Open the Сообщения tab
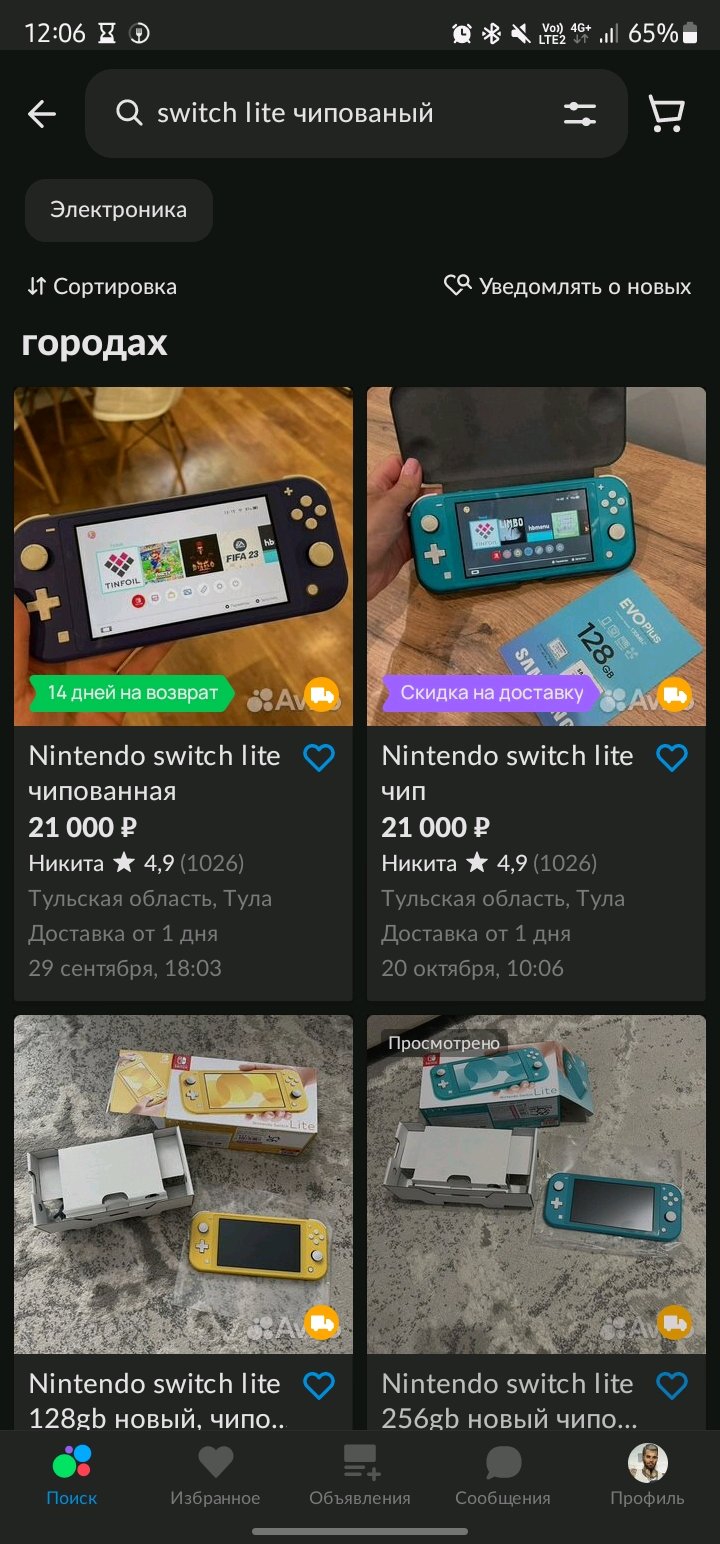Screen dimensions: 720x1544 tap(503, 1475)
